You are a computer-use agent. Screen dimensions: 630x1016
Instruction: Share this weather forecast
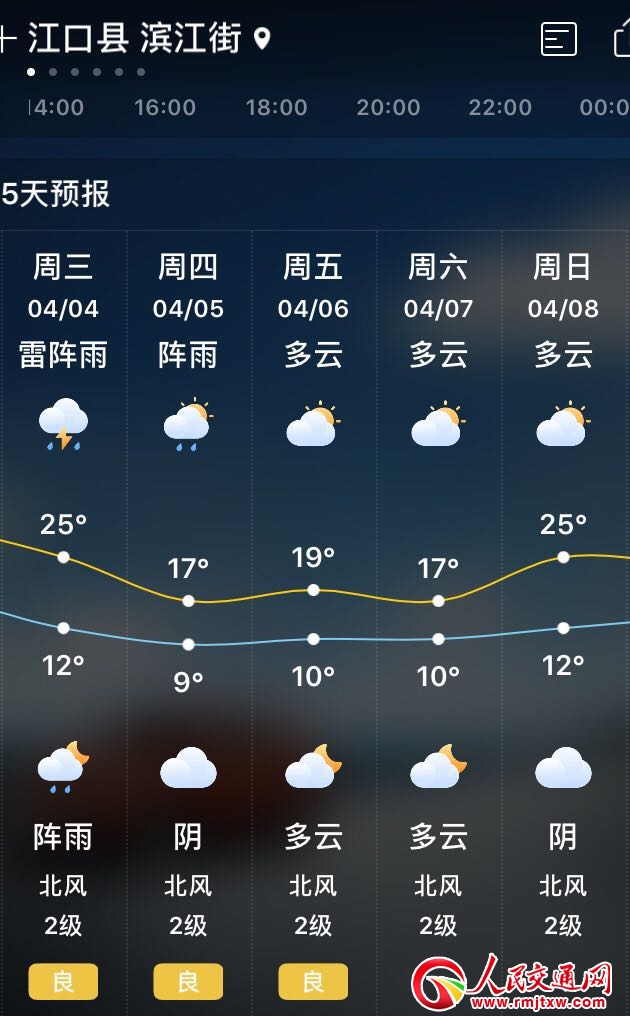click(x=621, y=39)
